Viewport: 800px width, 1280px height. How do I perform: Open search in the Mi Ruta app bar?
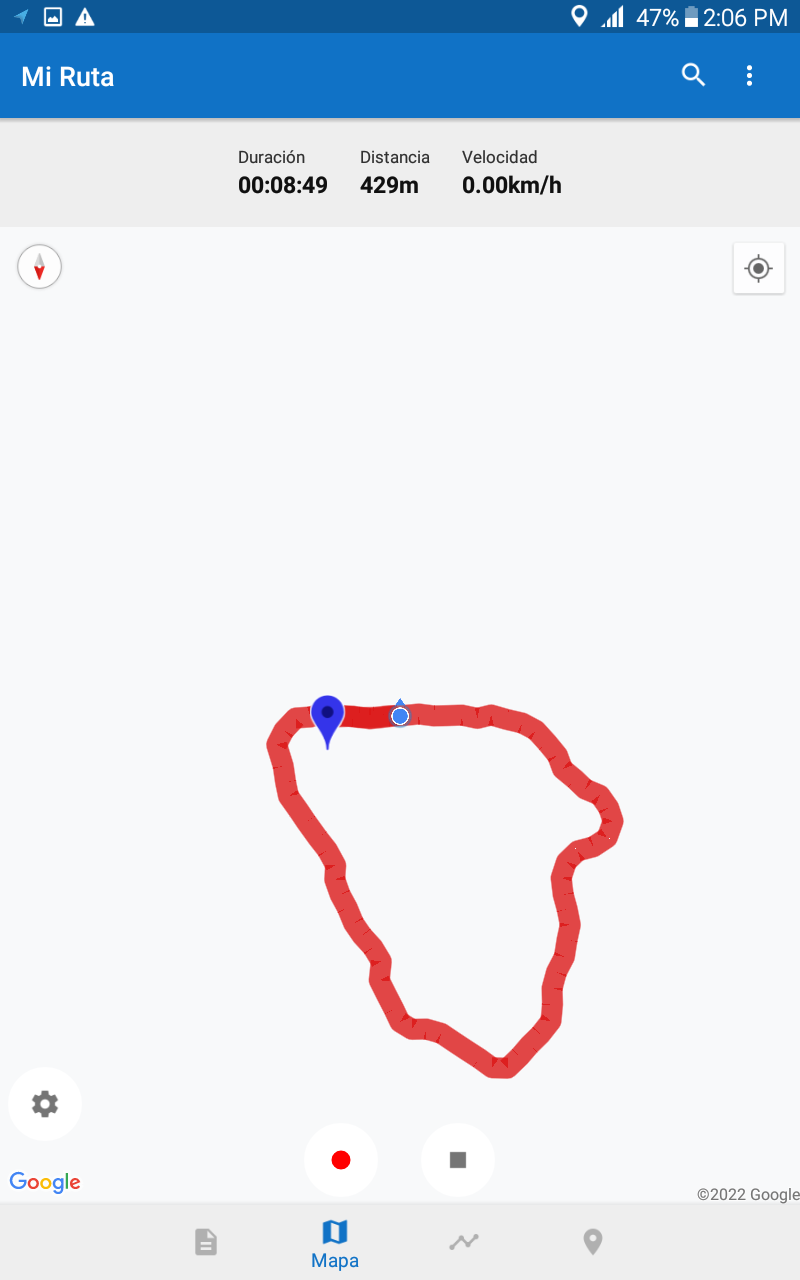point(693,75)
